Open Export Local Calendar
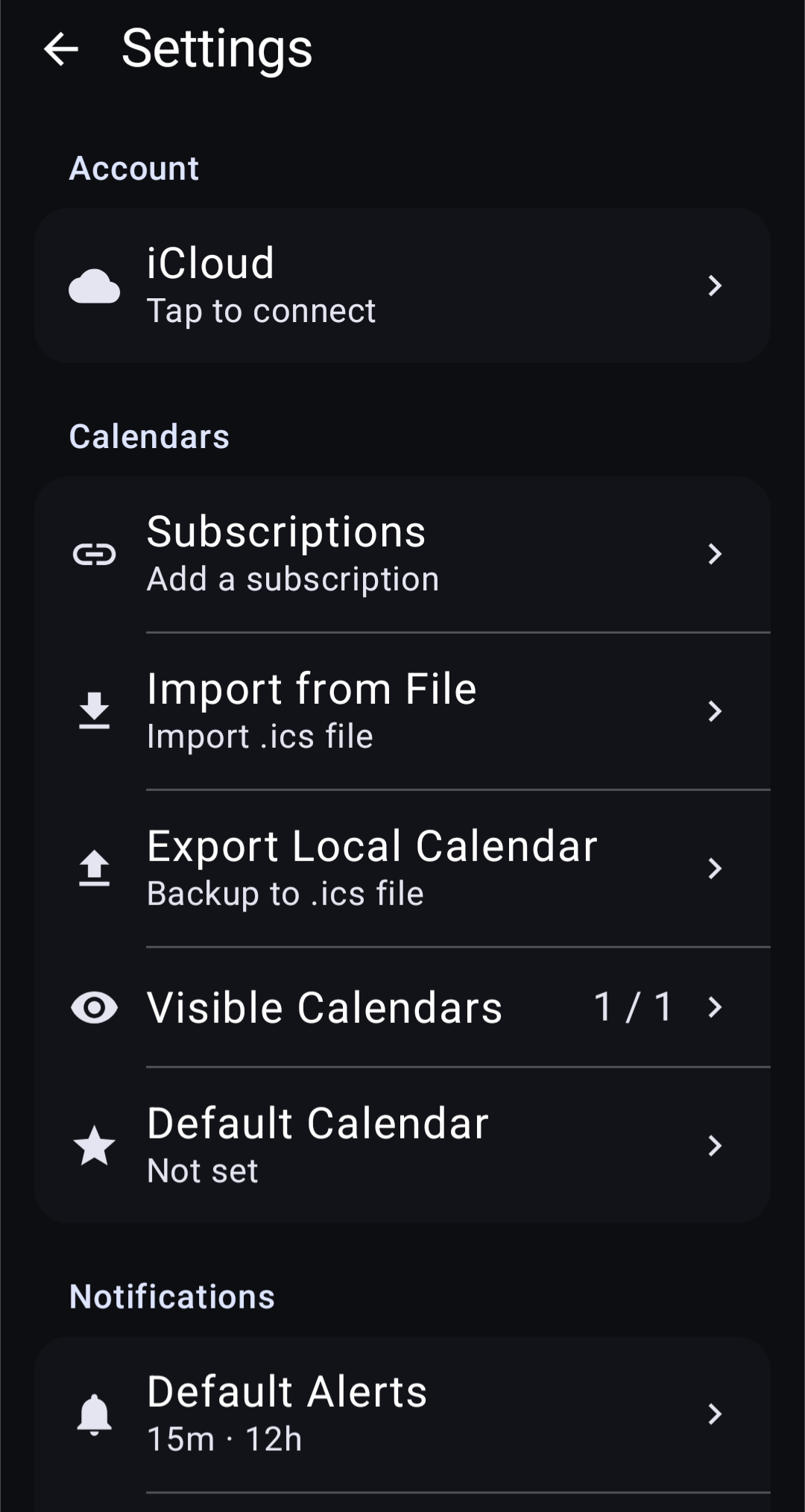Viewport: 805px width, 1512px height. pos(402,869)
